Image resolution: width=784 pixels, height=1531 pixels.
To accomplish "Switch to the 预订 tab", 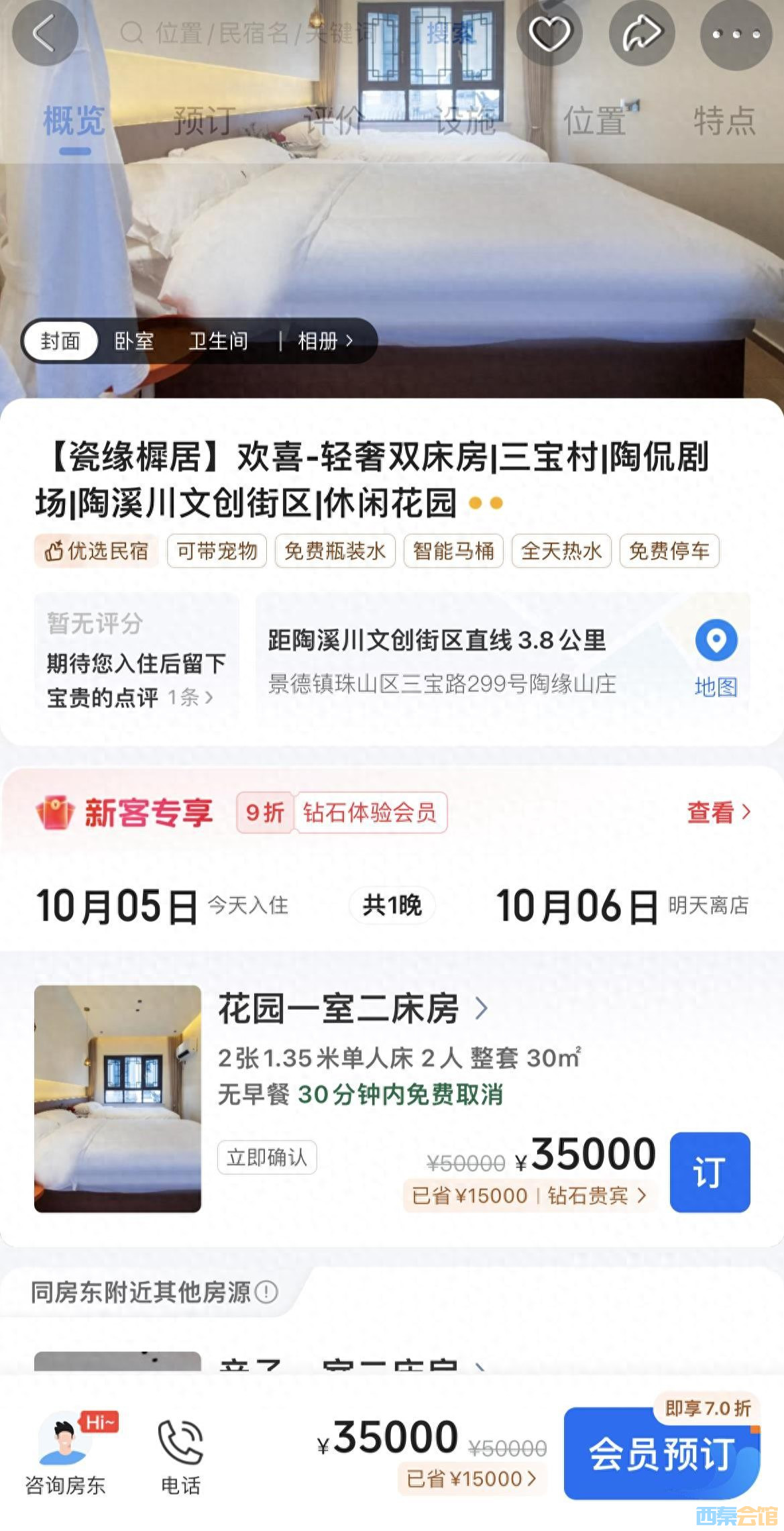I will (204, 121).
